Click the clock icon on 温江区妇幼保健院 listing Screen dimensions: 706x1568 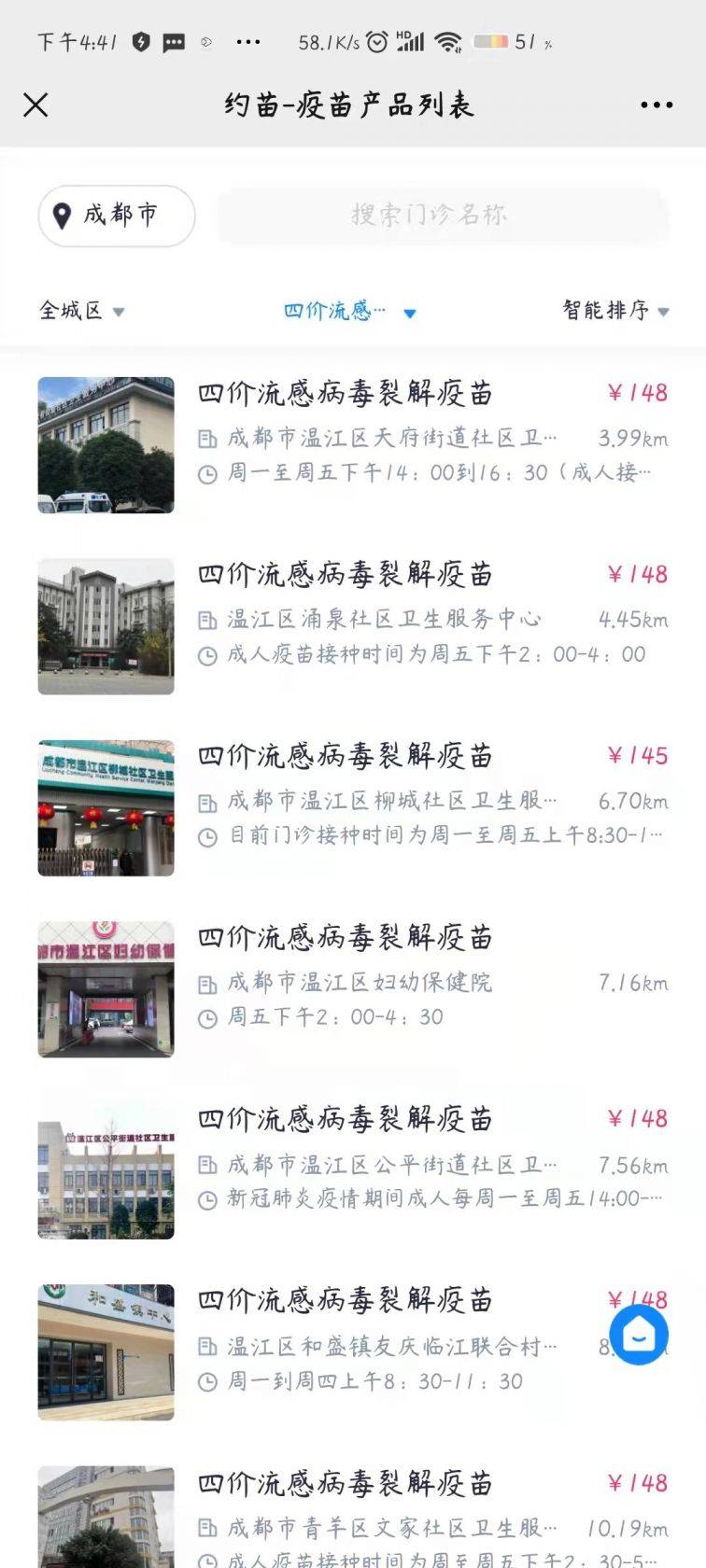click(x=206, y=1019)
